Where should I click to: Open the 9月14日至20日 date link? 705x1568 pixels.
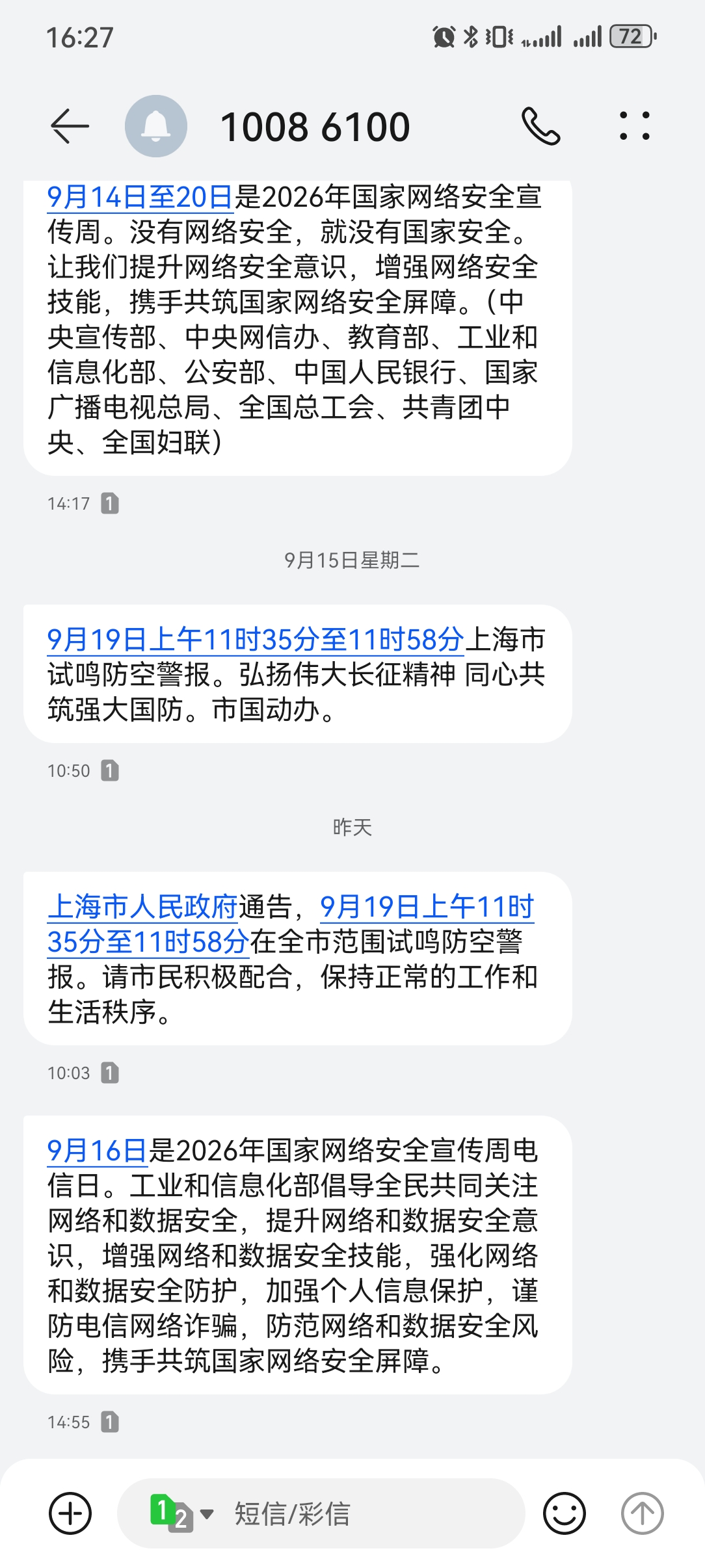click(x=140, y=197)
